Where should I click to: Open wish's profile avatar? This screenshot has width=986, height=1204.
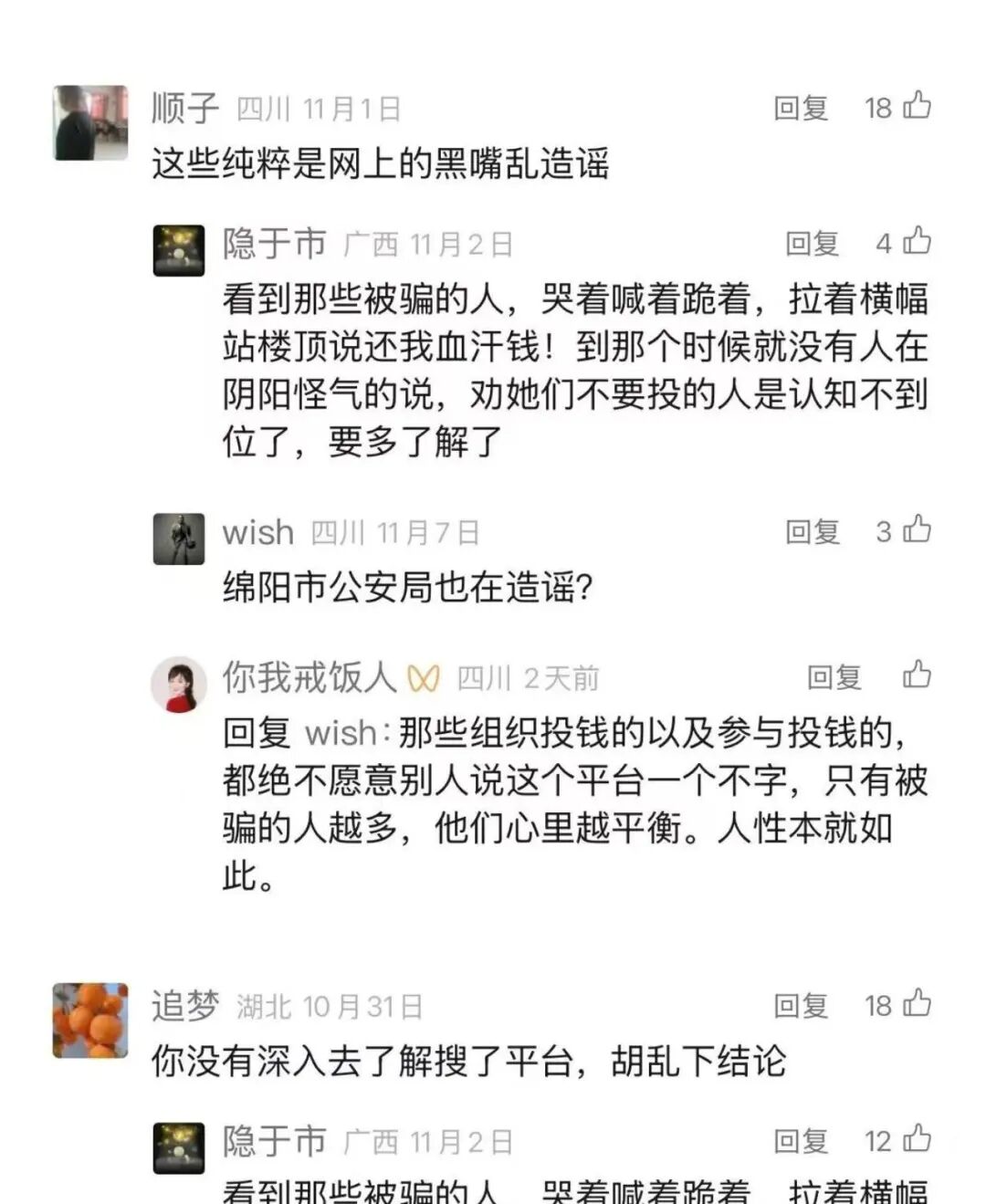pyautogui.click(x=178, y=539)
